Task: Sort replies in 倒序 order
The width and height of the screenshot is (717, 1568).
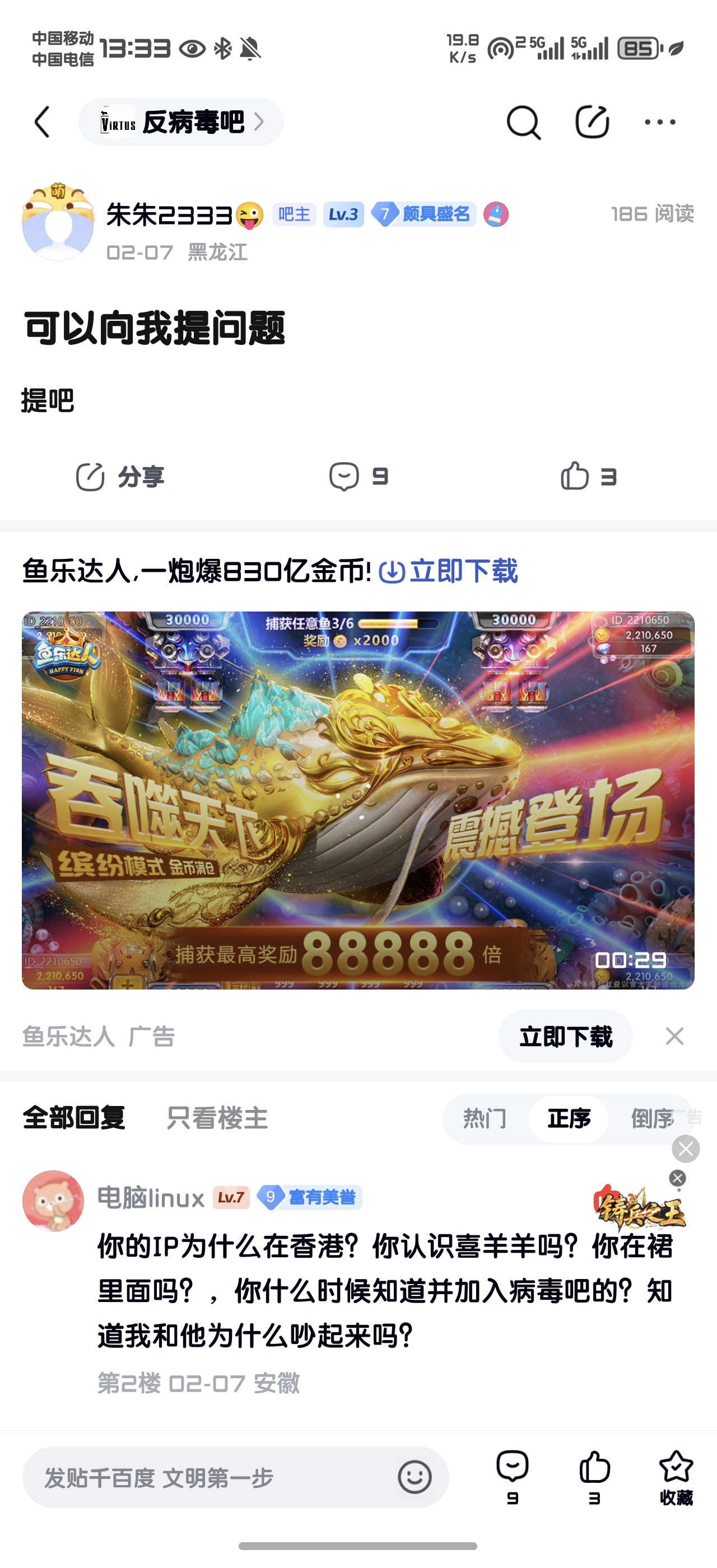Action: (651, 1118)
